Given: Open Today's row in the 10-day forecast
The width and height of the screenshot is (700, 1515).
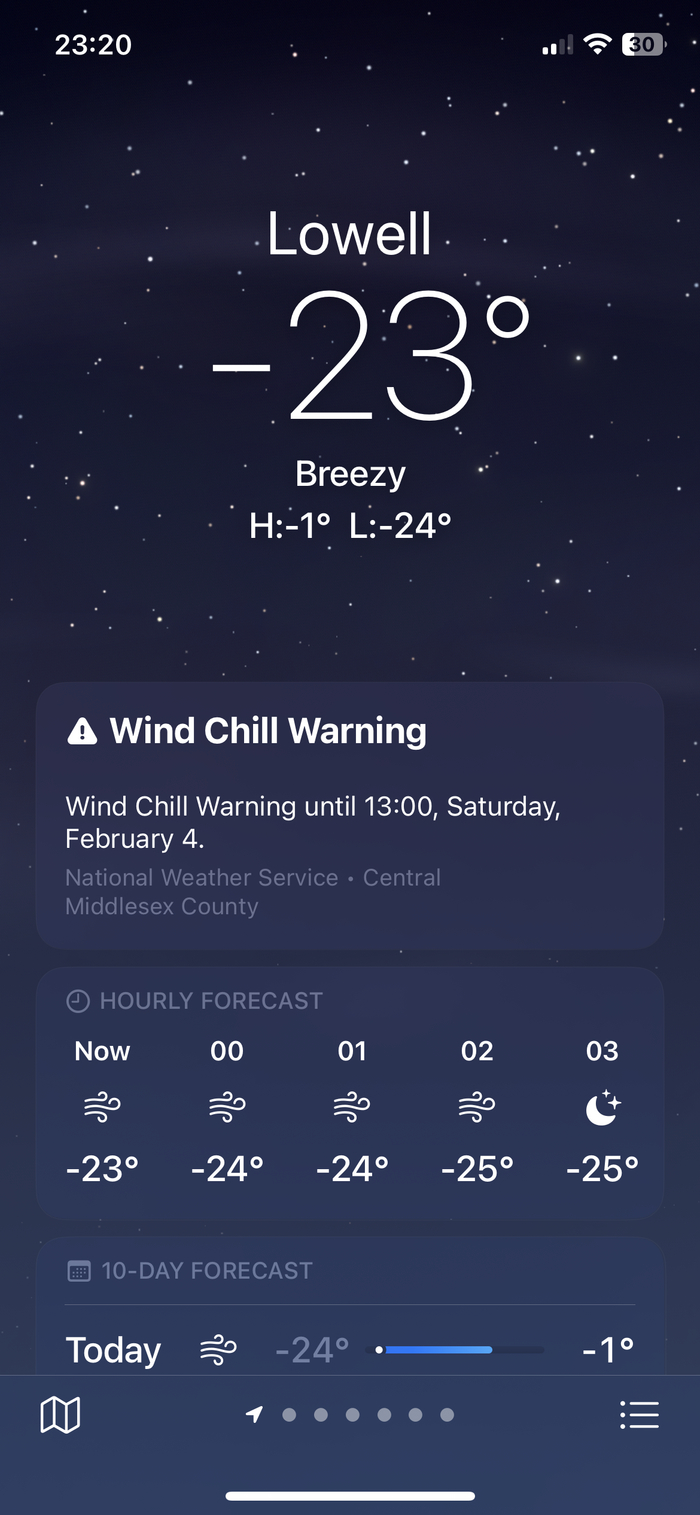Looking at the screenshot, I should point(350,1349).
